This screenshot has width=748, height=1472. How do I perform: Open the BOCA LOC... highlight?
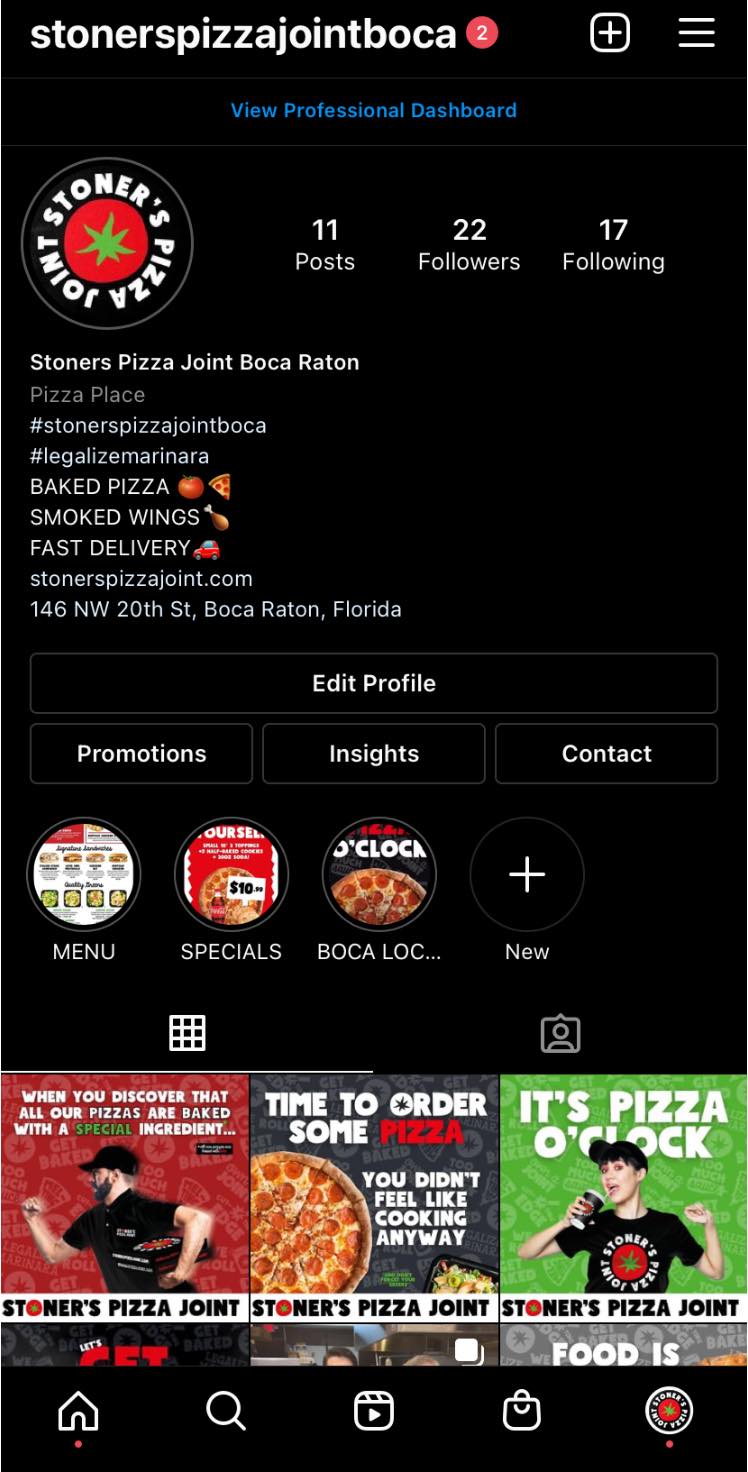tap(379, 876)
